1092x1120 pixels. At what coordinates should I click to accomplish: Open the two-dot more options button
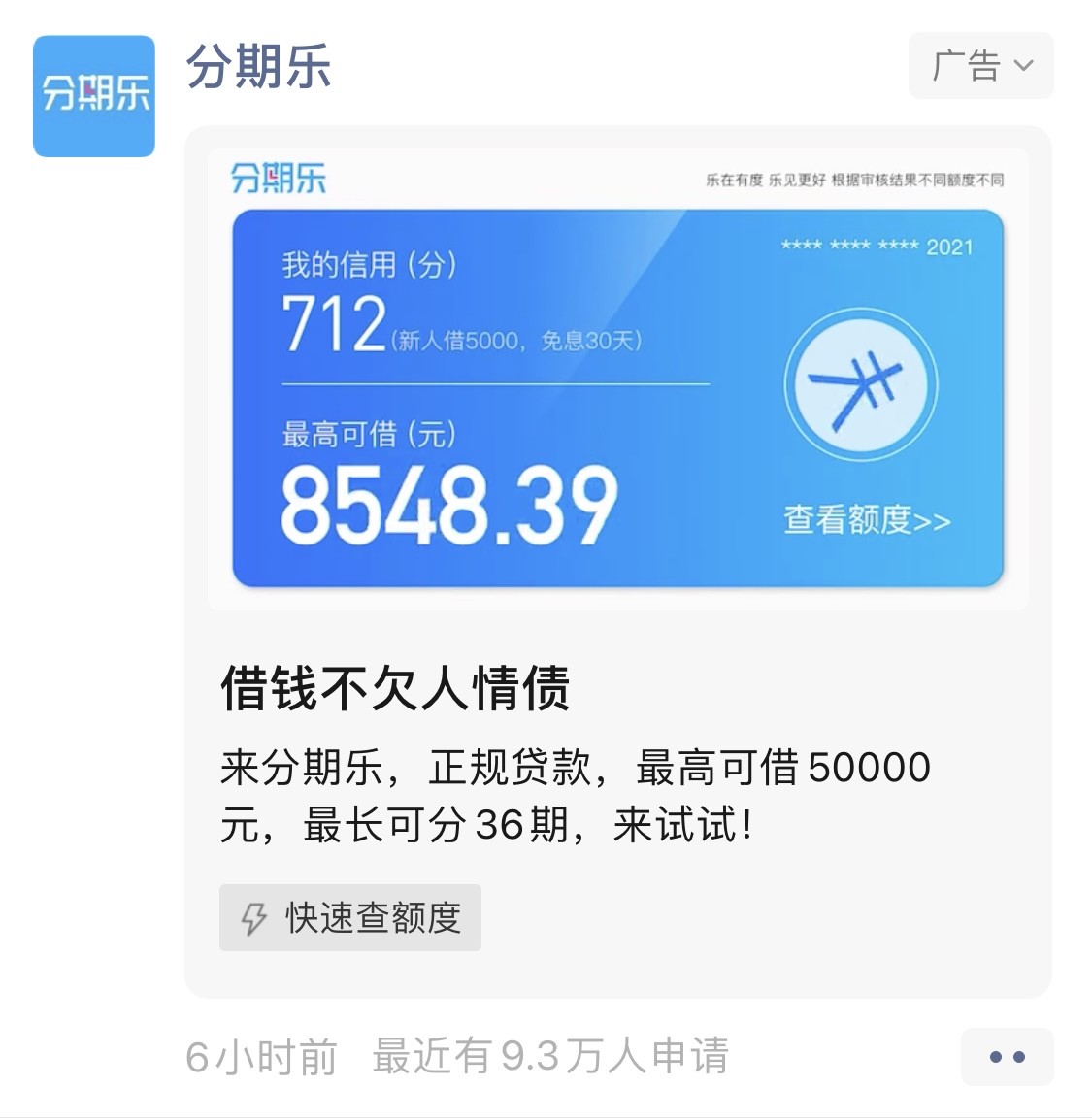point(1007,1057)
